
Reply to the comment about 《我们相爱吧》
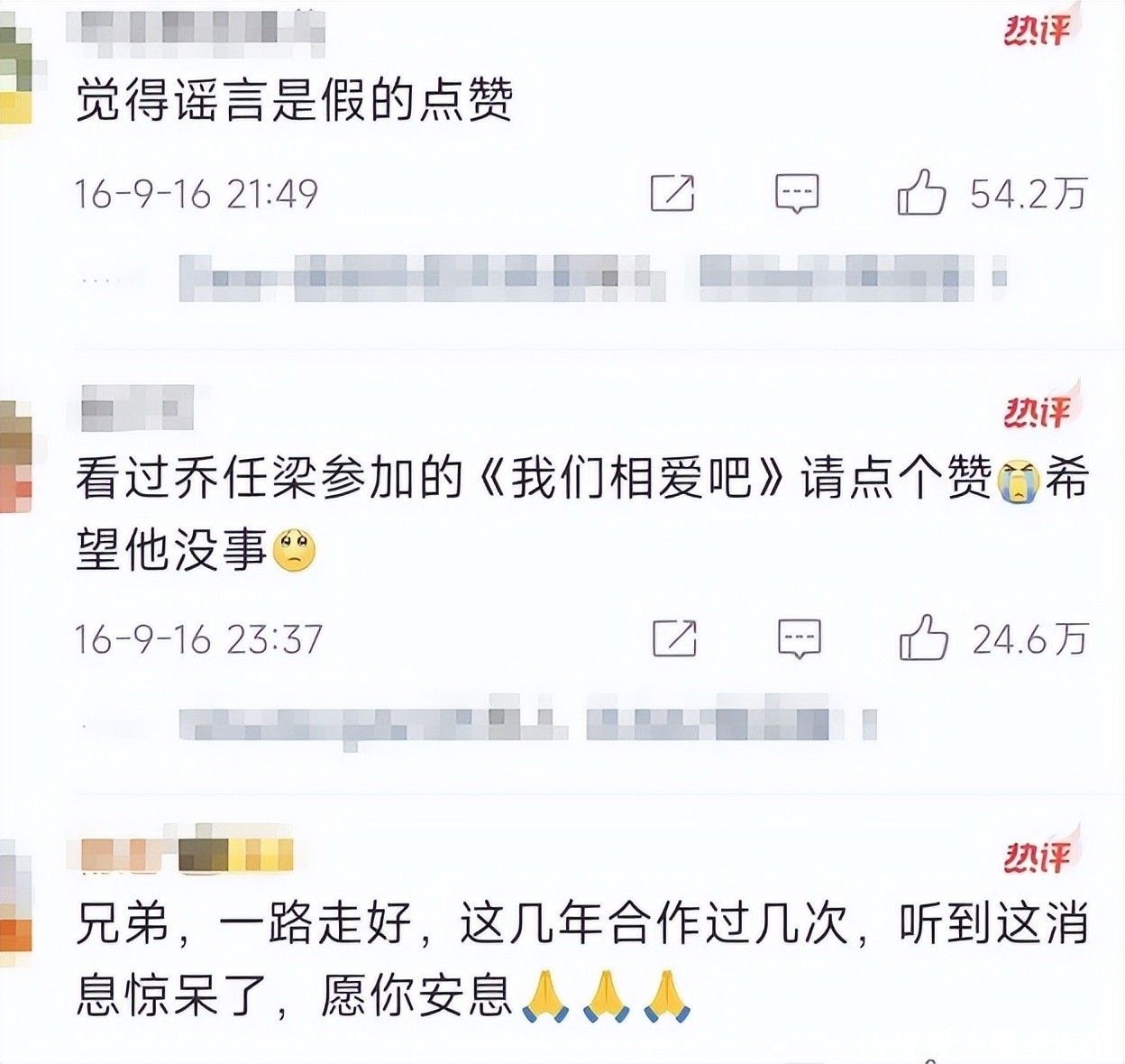click(799, 638)
